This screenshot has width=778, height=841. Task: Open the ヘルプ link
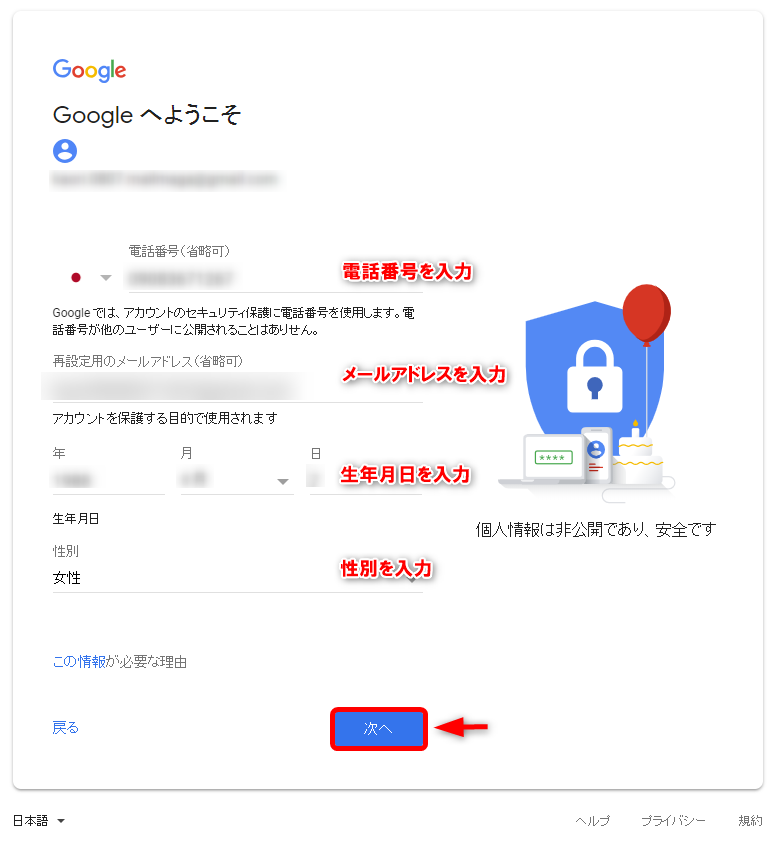point(592,821)
